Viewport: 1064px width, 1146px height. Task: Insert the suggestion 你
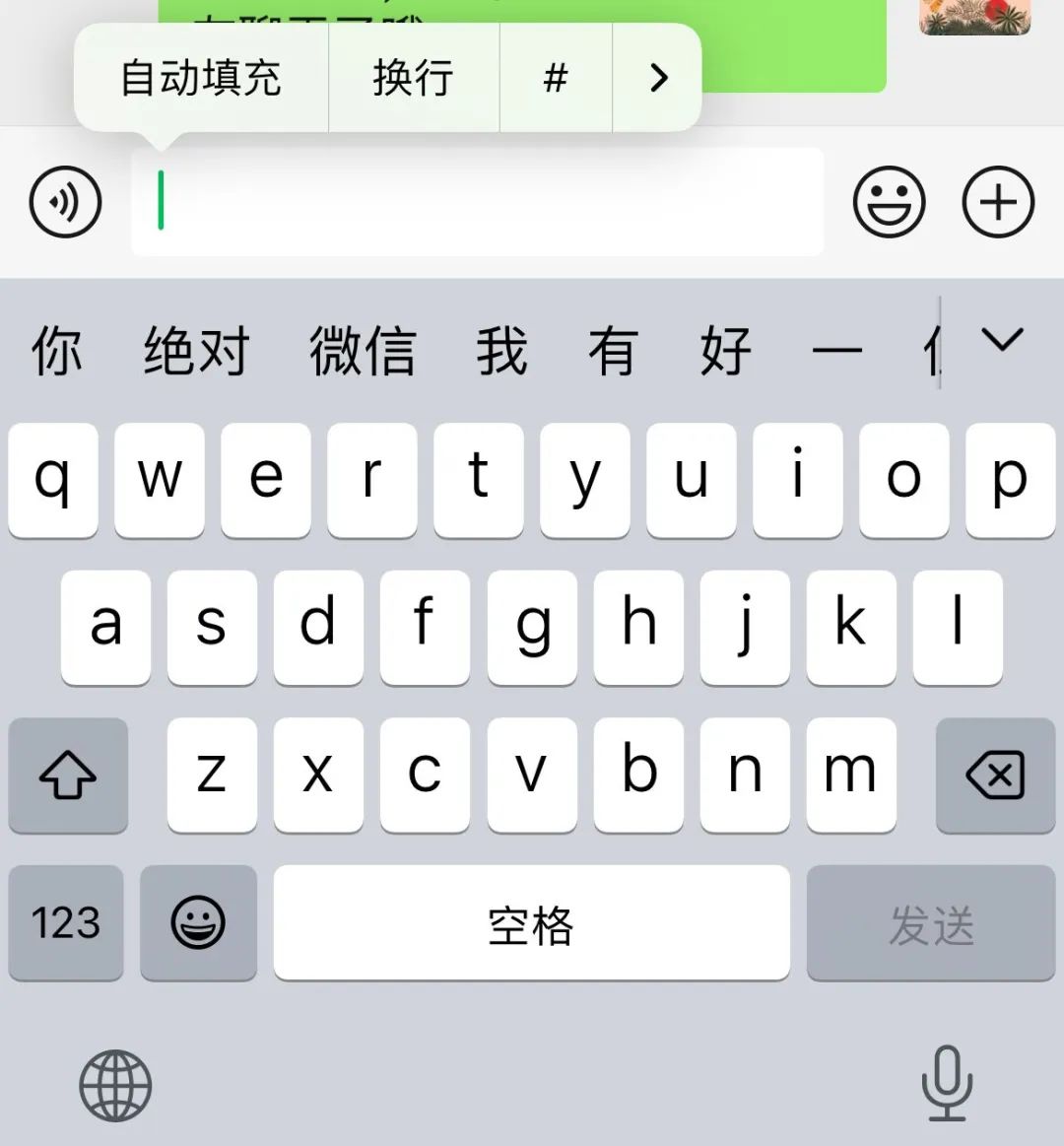click(x=56, y=352)
